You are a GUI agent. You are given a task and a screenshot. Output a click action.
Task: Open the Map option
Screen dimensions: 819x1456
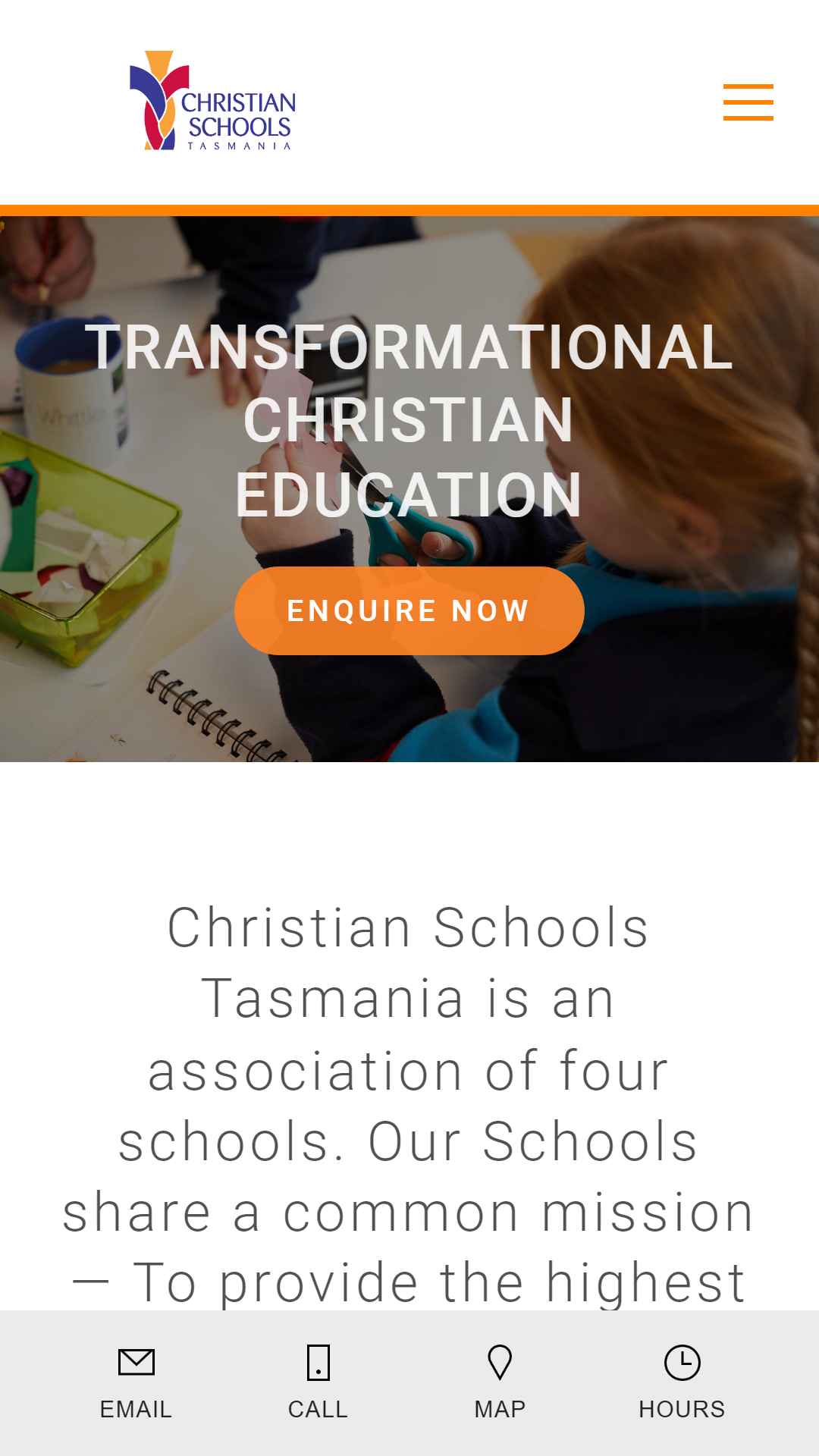(x=500, y=1383)
